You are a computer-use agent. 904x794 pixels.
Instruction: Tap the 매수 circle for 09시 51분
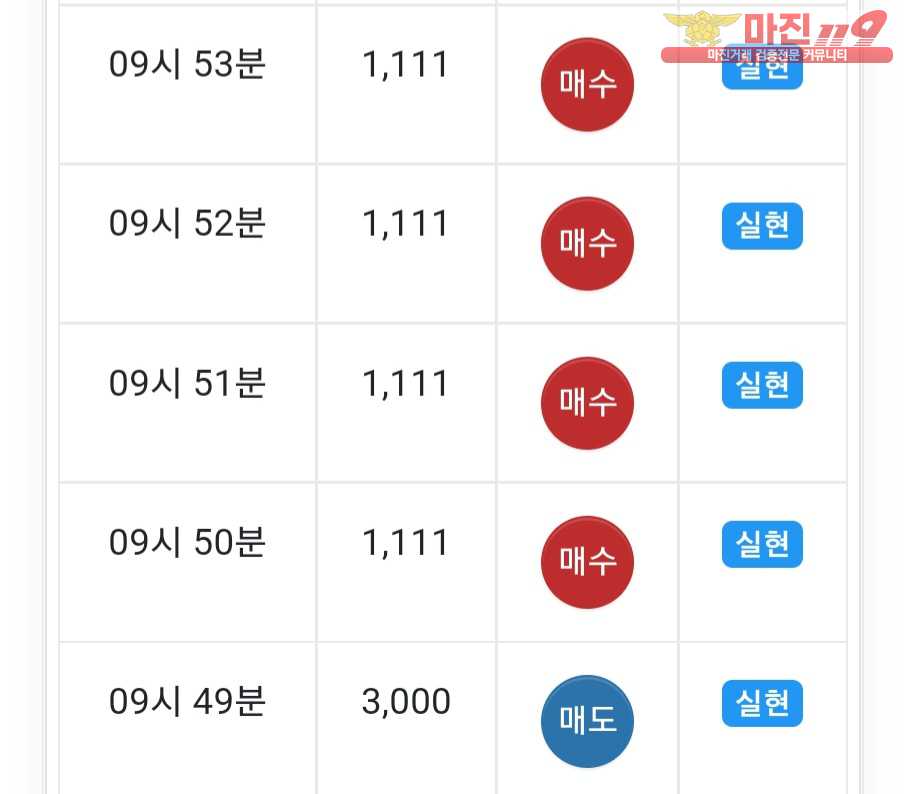click(x=587, y=403)
